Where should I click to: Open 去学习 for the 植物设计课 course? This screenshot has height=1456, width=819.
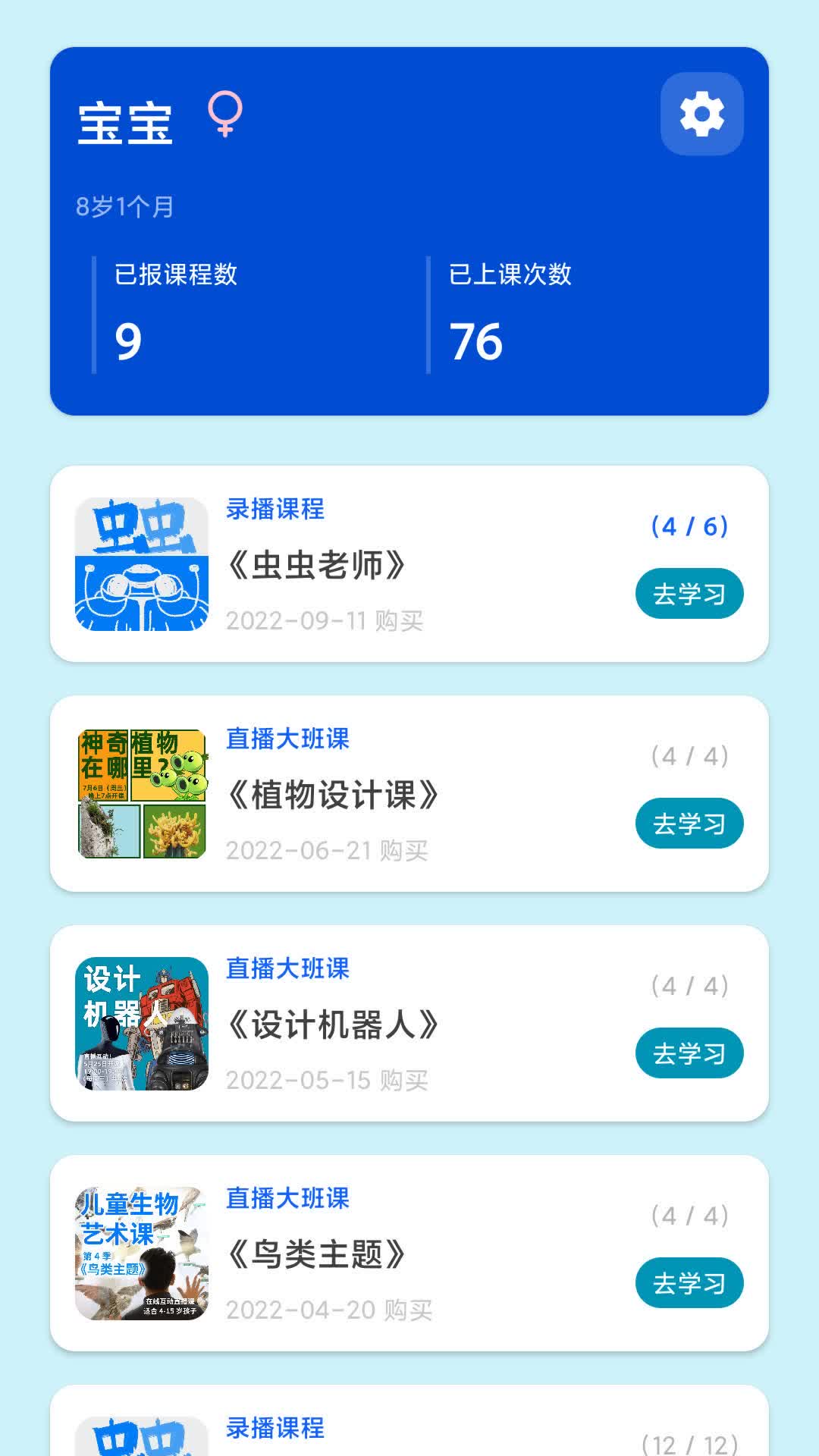tap(689, 822)
